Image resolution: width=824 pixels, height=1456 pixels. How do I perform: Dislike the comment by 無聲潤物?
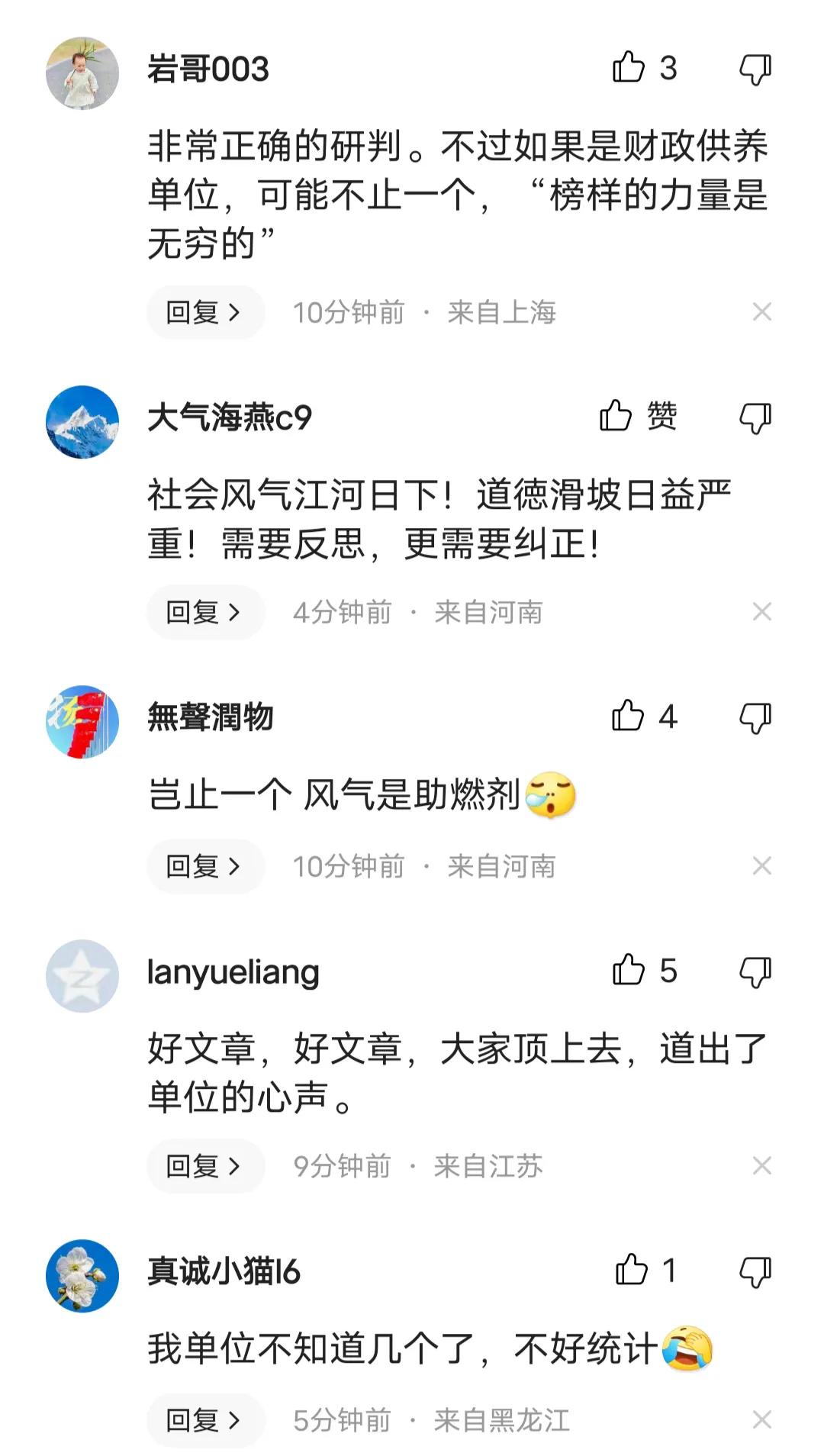pos(755,718)
